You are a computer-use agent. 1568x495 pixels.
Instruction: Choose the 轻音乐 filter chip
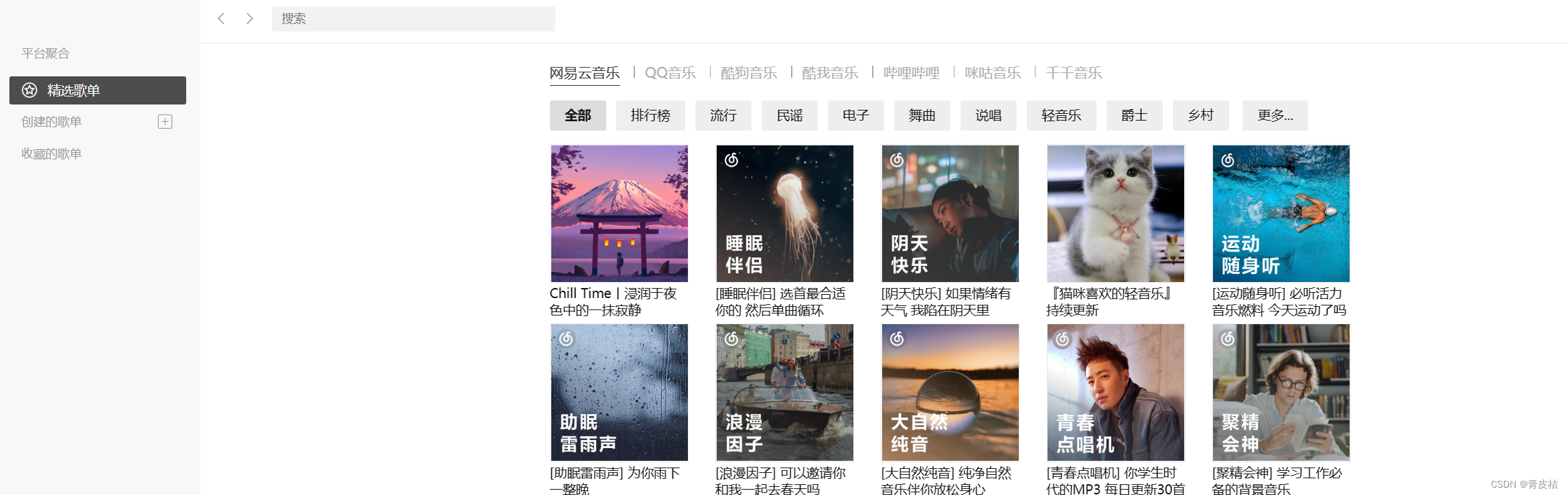coord(1062,116)
